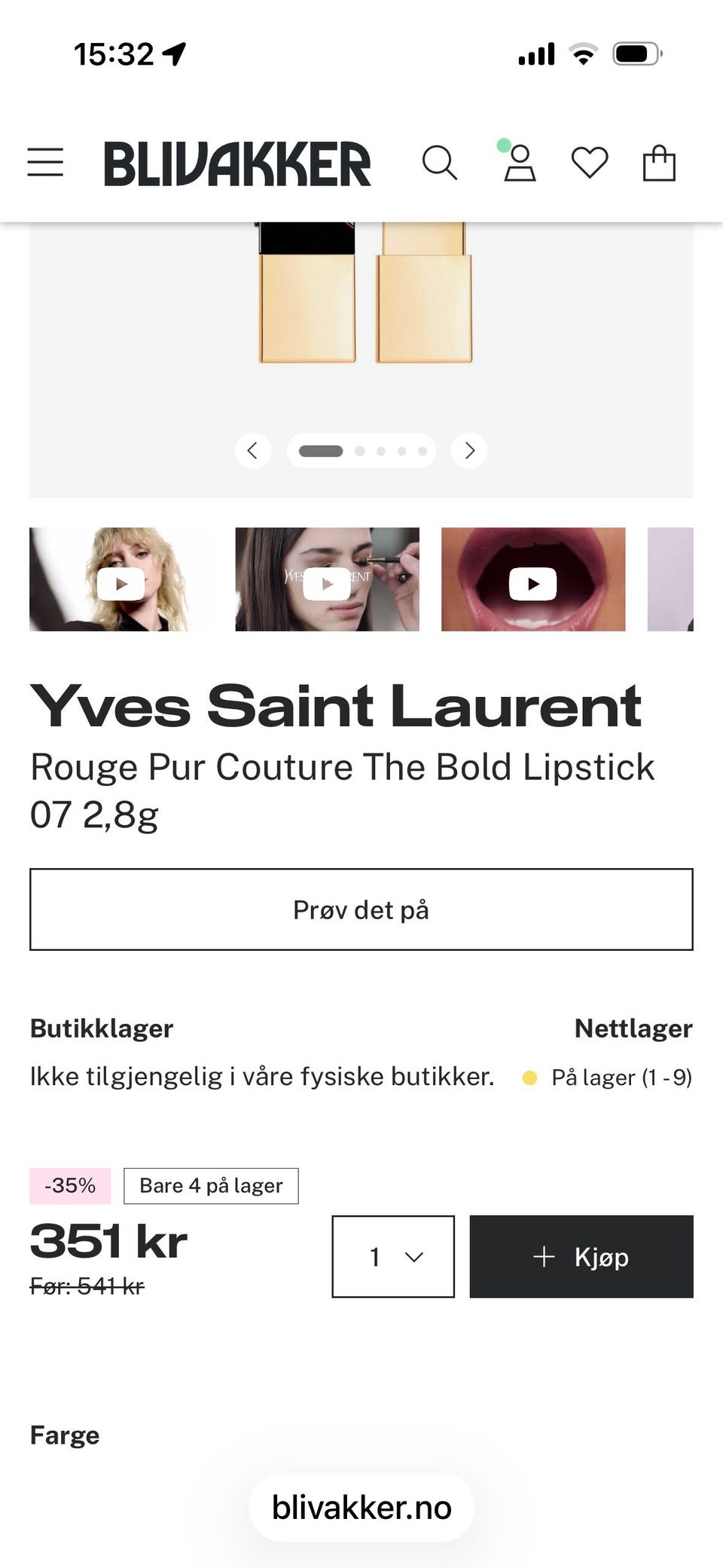
Task: Open the BLIVAKKER home logo
Action: pos(237,161)
